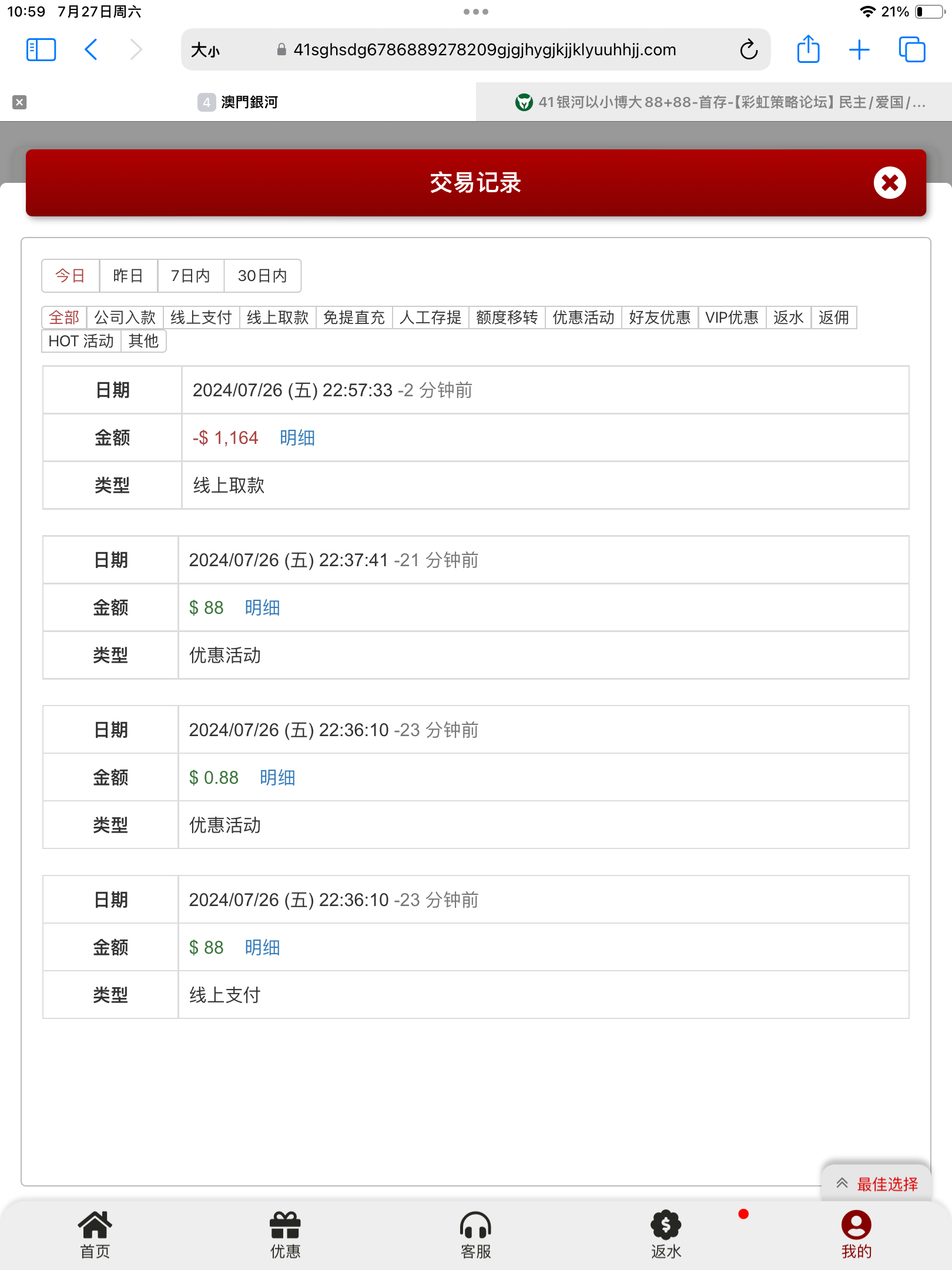Open 明细 for the $0.88 record
Viewport: 952px width, 1270px height.
(277, 778)
